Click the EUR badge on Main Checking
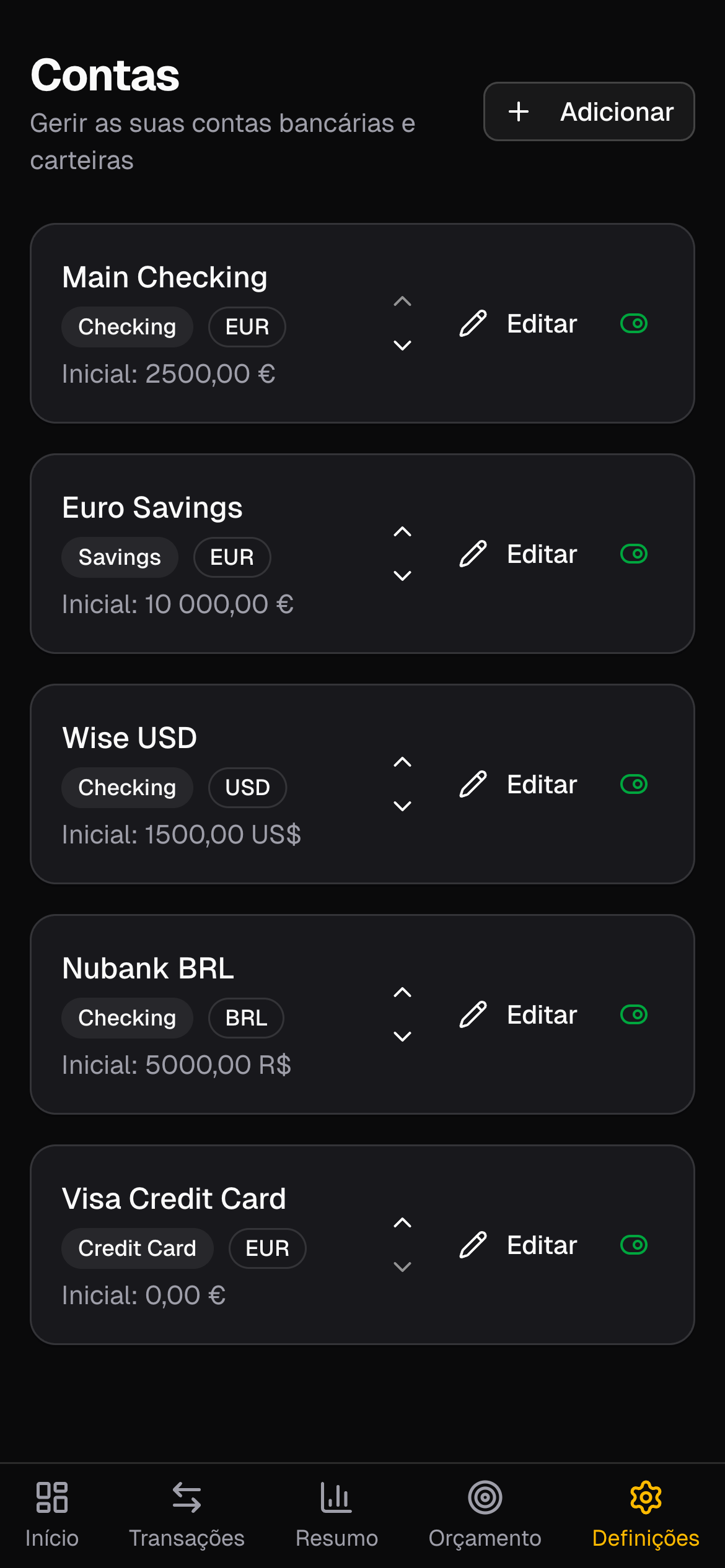 click(x=246, y=326)
